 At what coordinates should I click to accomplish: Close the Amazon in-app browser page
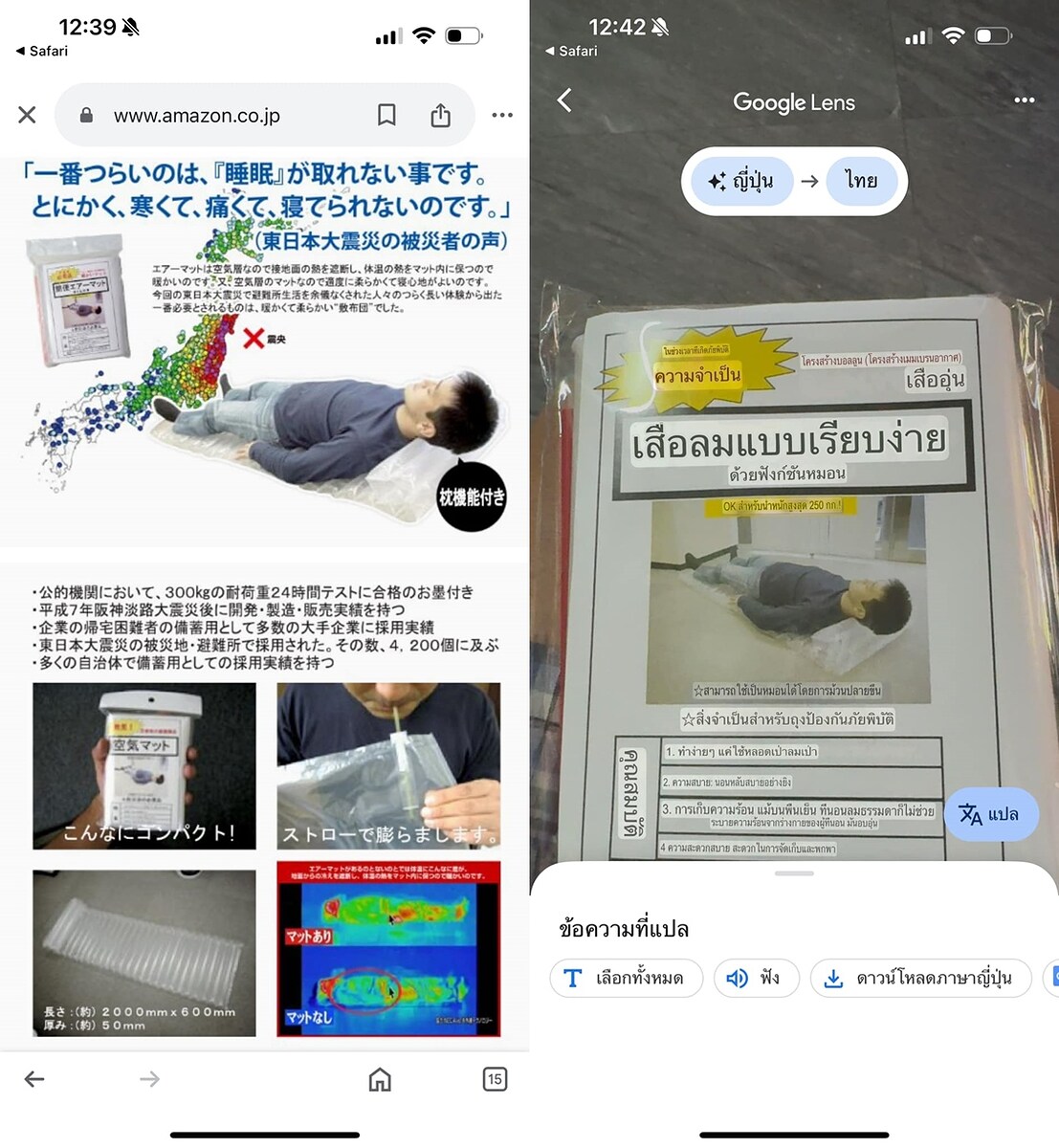27,115
